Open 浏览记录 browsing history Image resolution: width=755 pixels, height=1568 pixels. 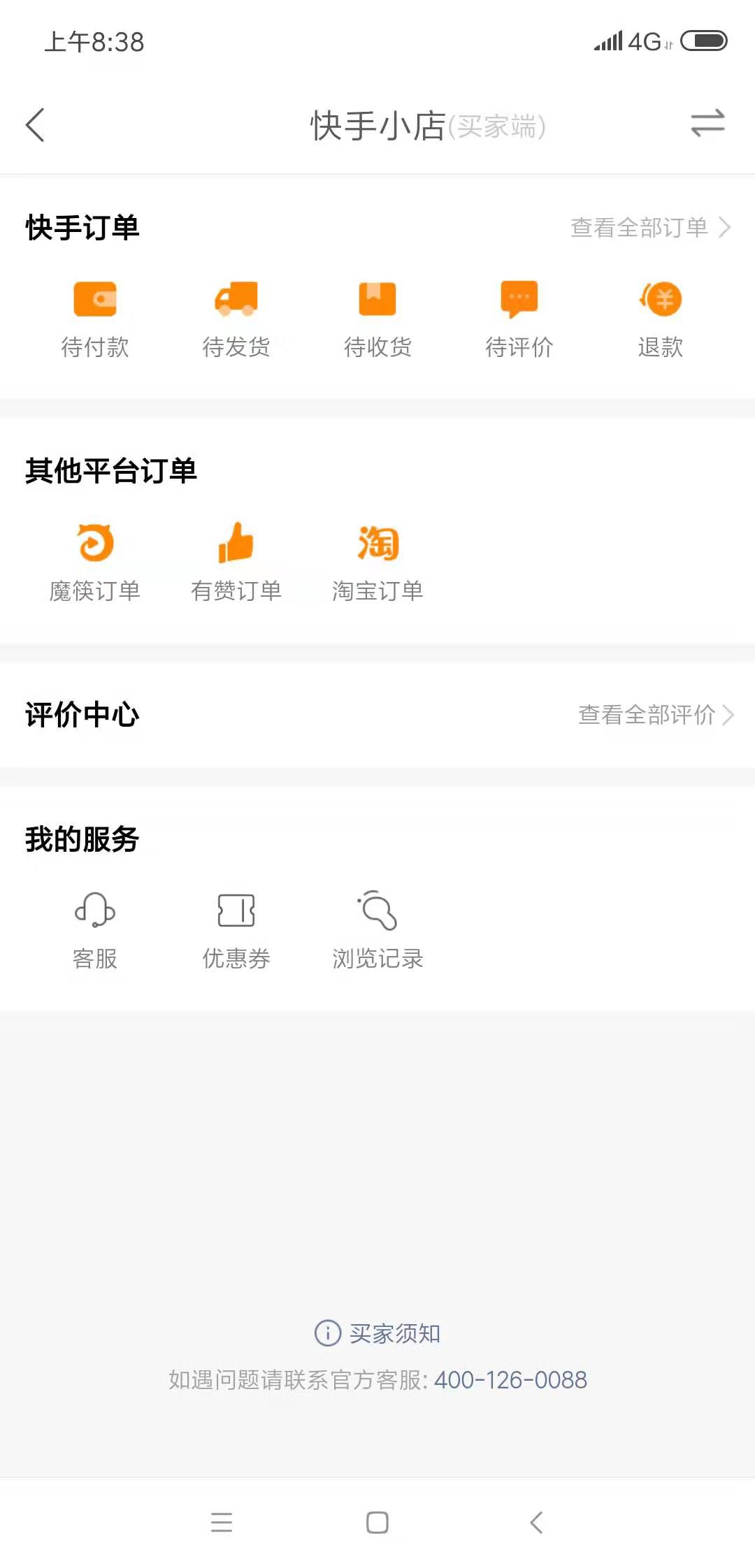pos(377,931)
